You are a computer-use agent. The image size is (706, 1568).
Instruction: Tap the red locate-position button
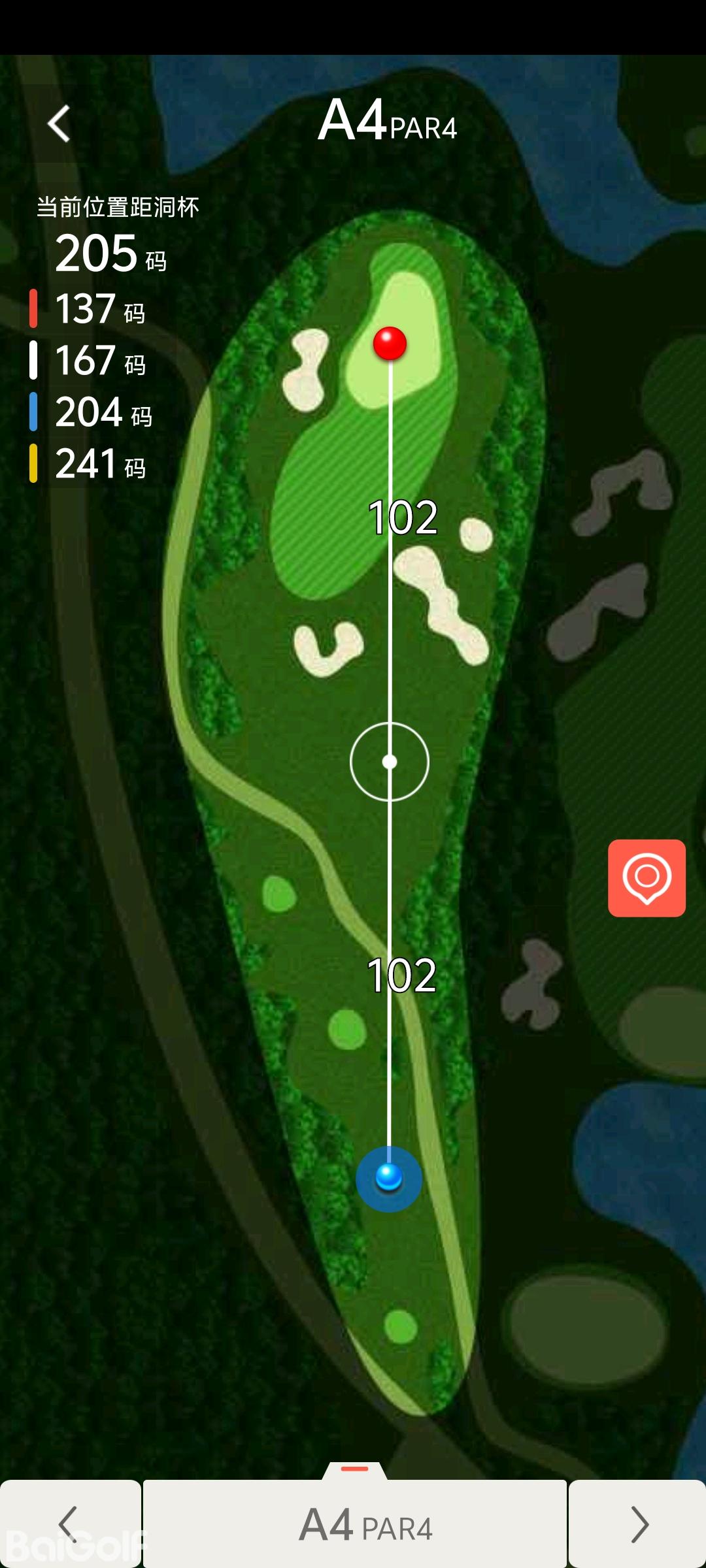(x=647, y=877)
